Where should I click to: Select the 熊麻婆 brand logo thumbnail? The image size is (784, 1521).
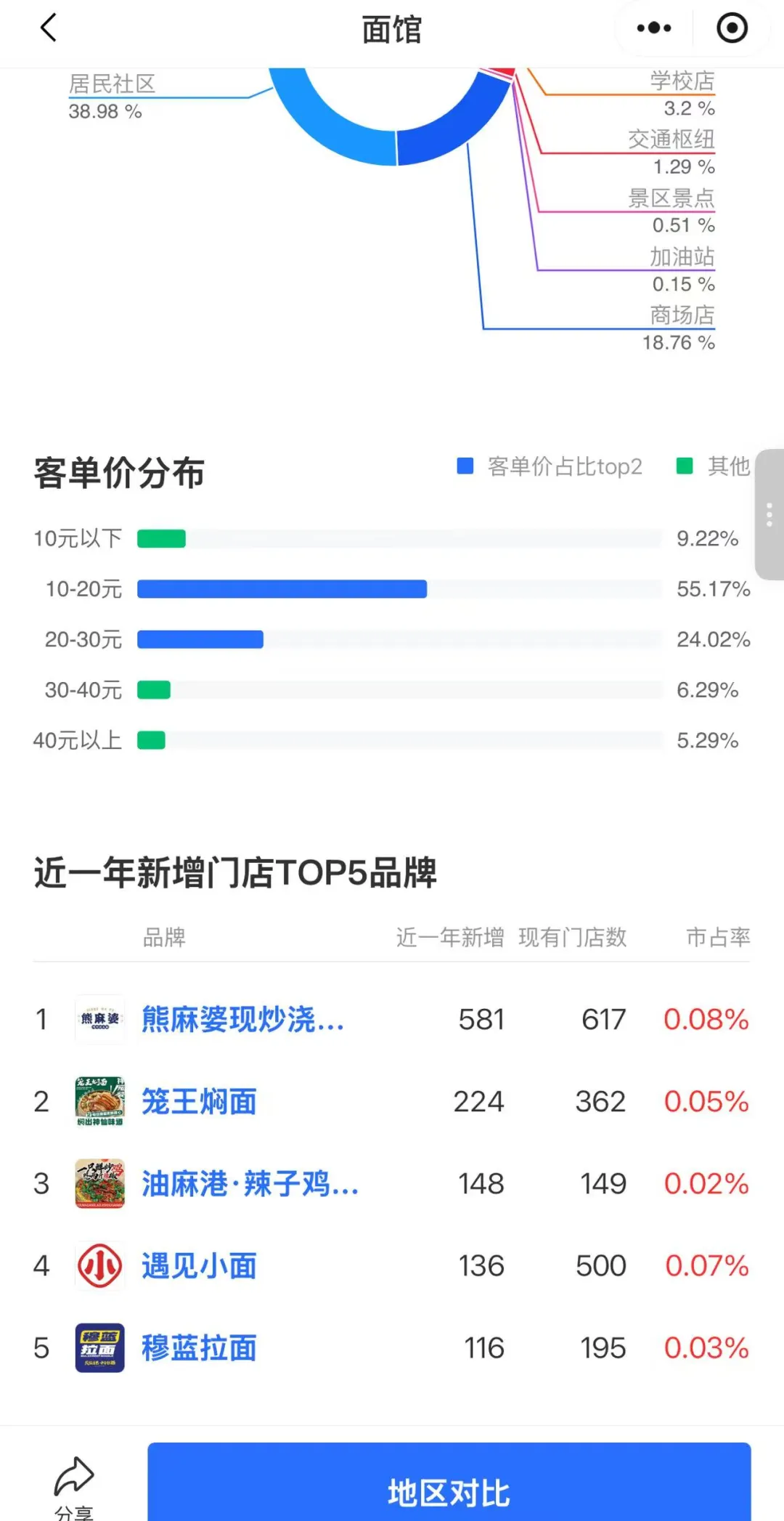pos(100,1020)
